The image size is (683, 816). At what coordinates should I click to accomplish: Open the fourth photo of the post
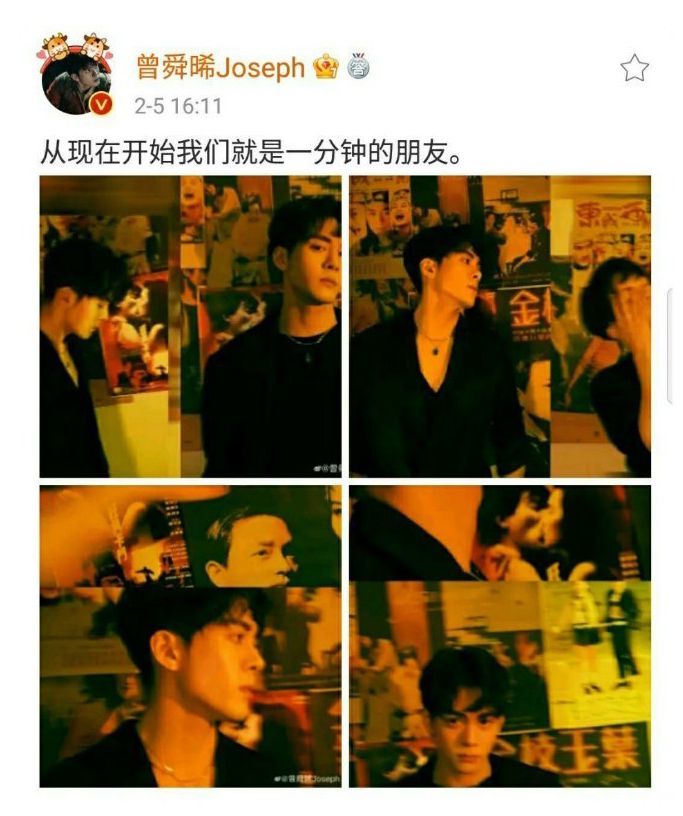click(x=500, y=636)
